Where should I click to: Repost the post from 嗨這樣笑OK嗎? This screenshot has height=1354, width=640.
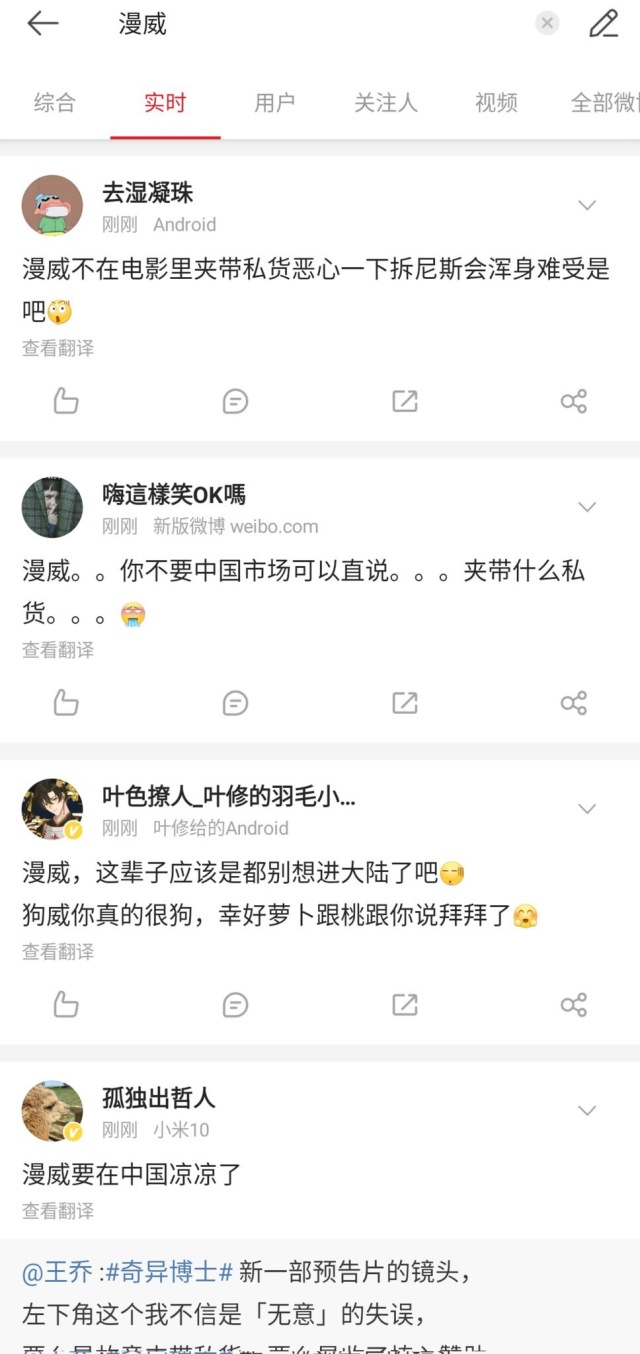pos(404,703)
